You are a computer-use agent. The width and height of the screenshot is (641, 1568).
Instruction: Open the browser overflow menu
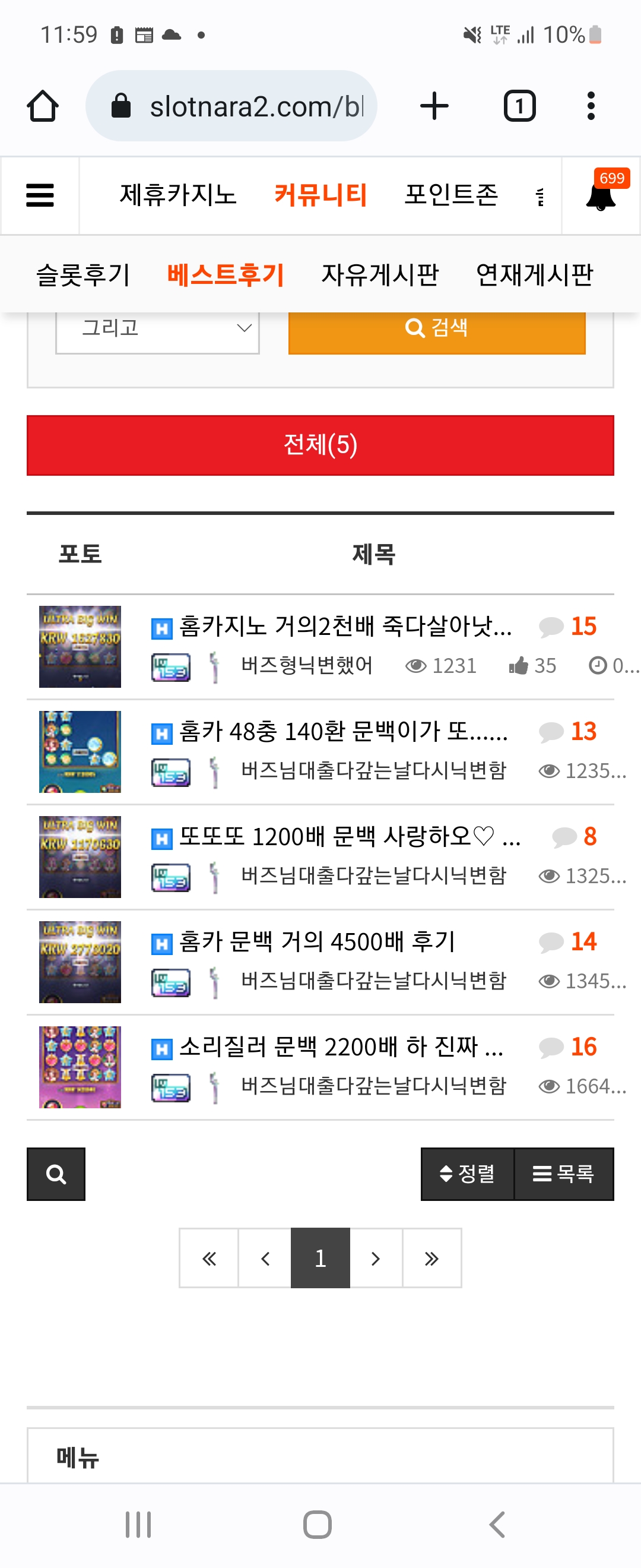[591, 106]
